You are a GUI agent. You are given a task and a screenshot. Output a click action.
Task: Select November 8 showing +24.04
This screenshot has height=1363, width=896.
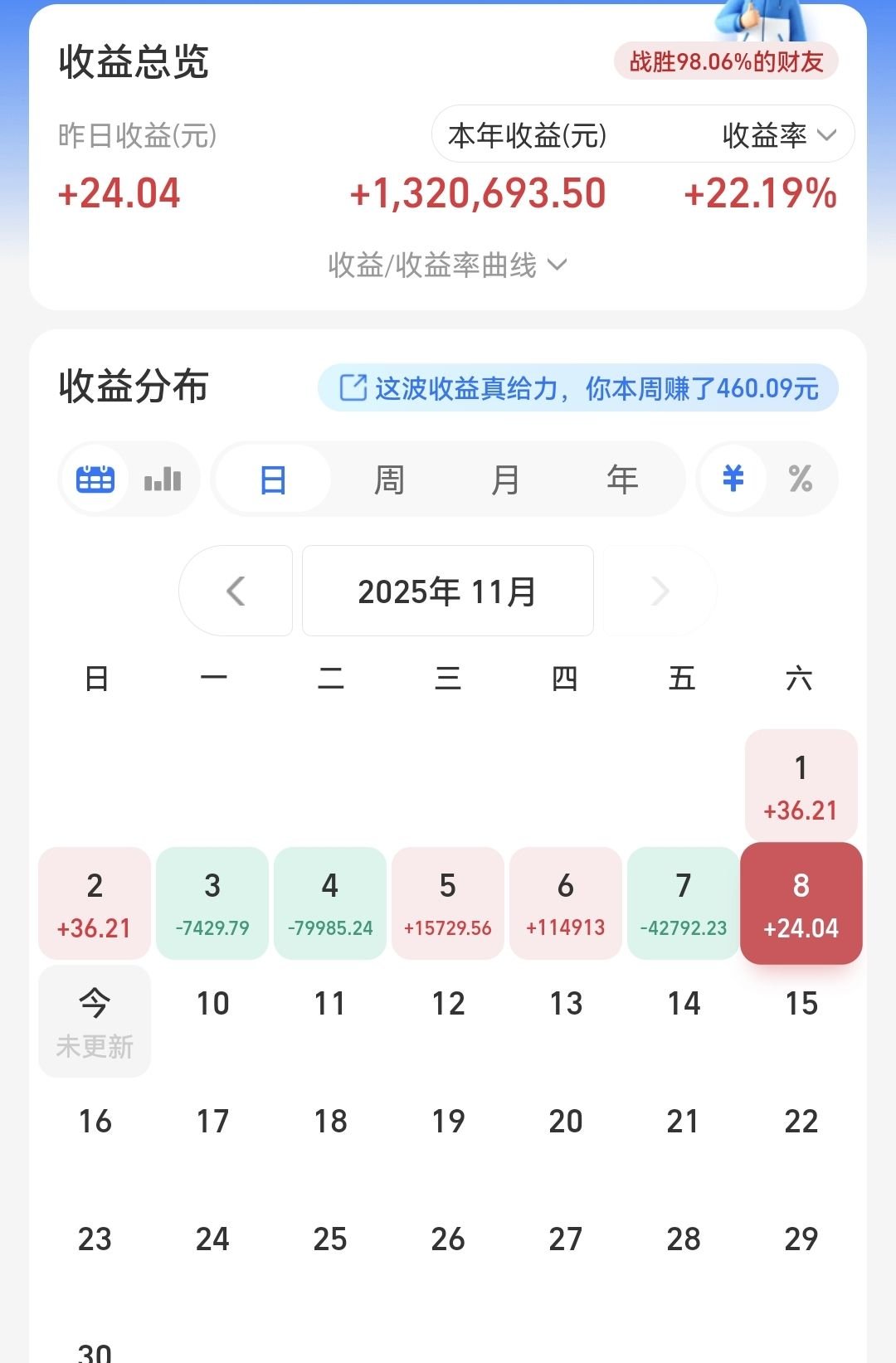point(800,903)
